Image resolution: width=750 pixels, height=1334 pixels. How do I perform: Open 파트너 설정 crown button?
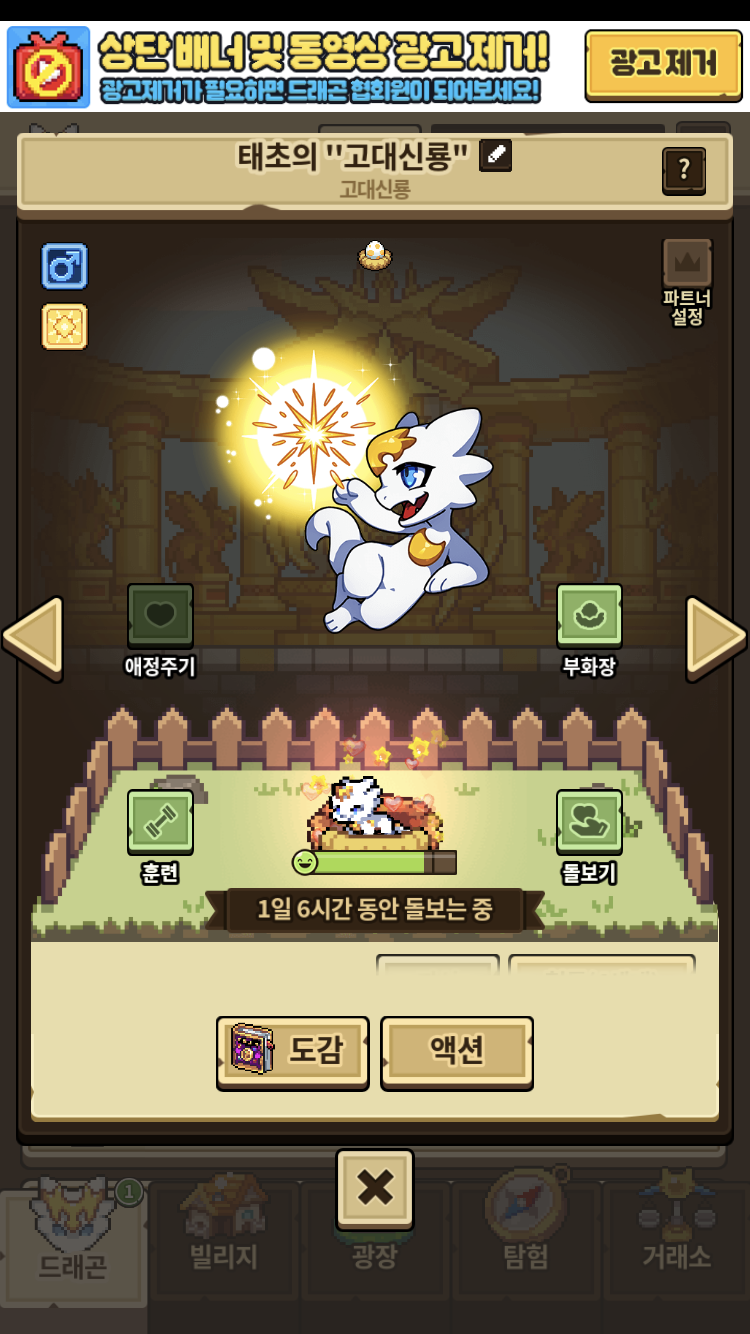[687, 264]
